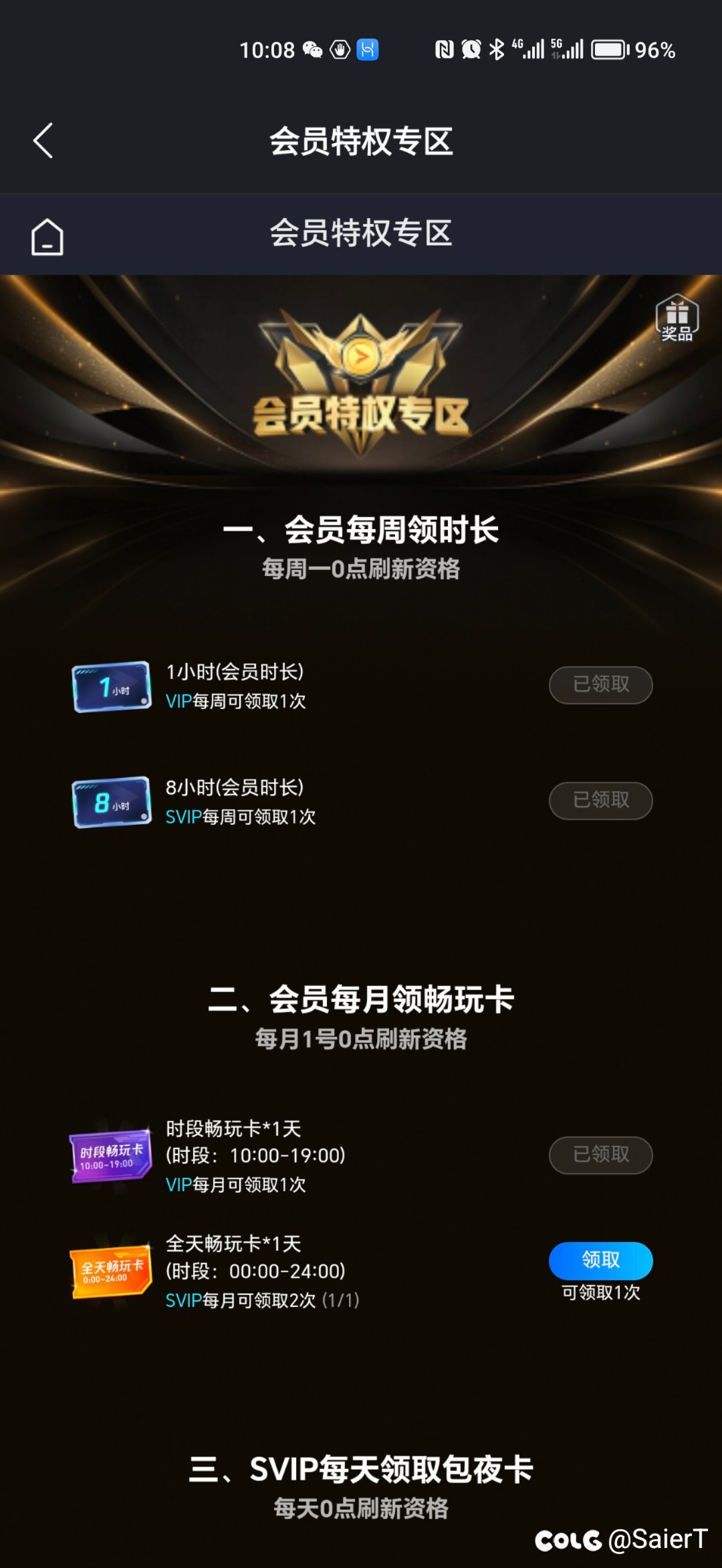Tap 已领取 for 时段畅玩卡
This screenshot has width=722, height=1568.
(600, 1155)
